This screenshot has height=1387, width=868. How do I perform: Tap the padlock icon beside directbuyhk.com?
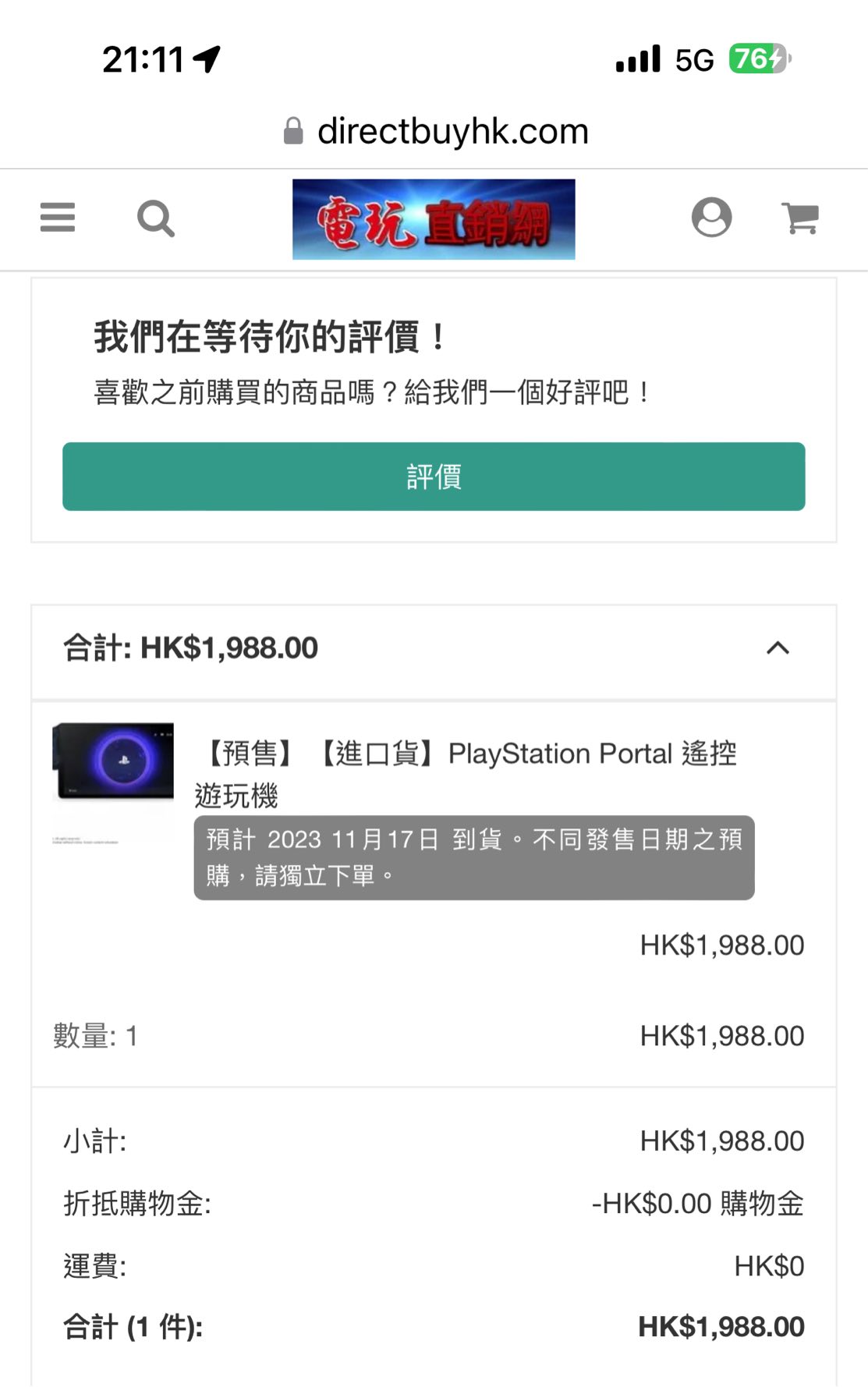[295, 129]
